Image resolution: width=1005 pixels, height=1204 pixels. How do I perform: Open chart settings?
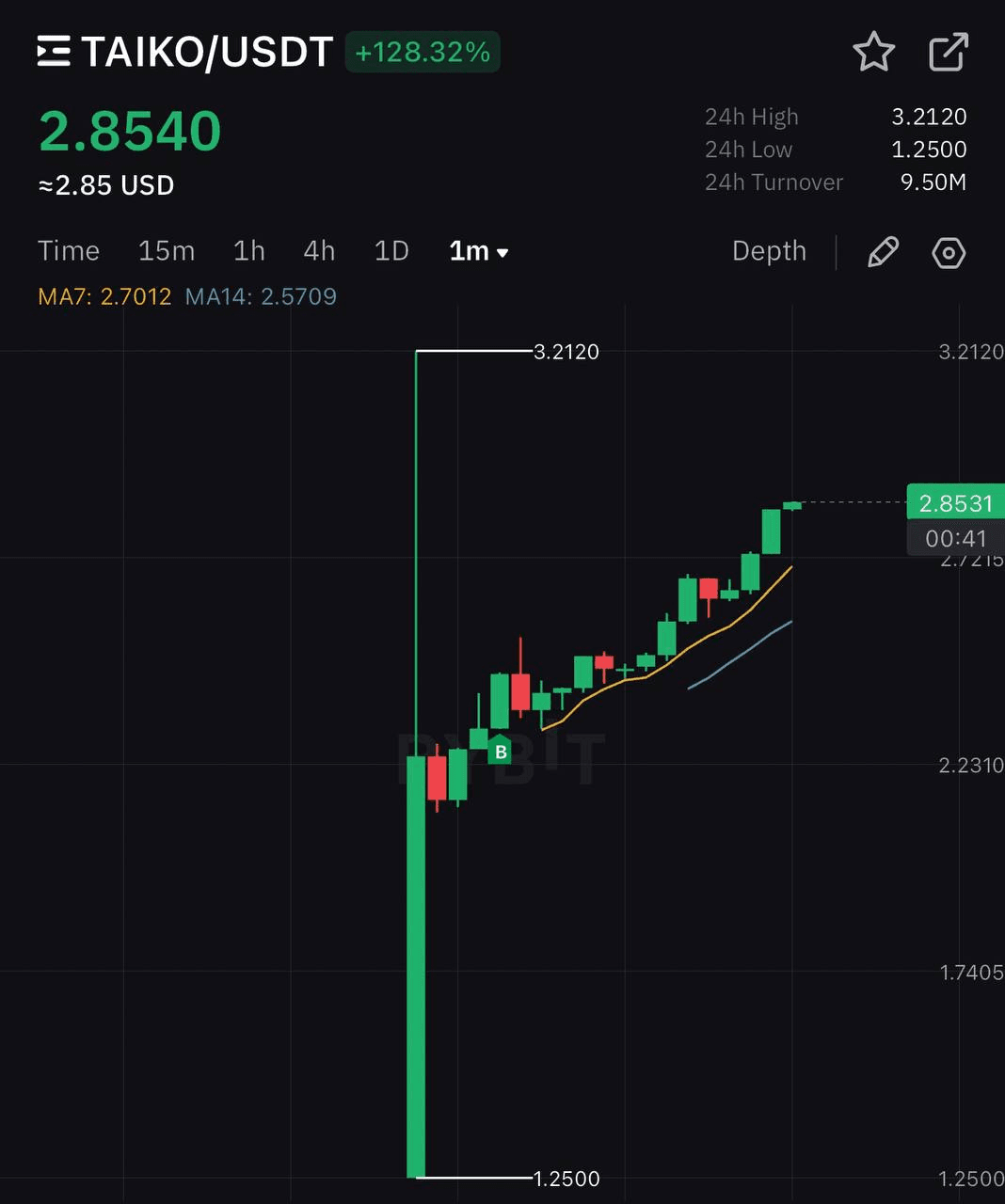[x=949, y=252]
